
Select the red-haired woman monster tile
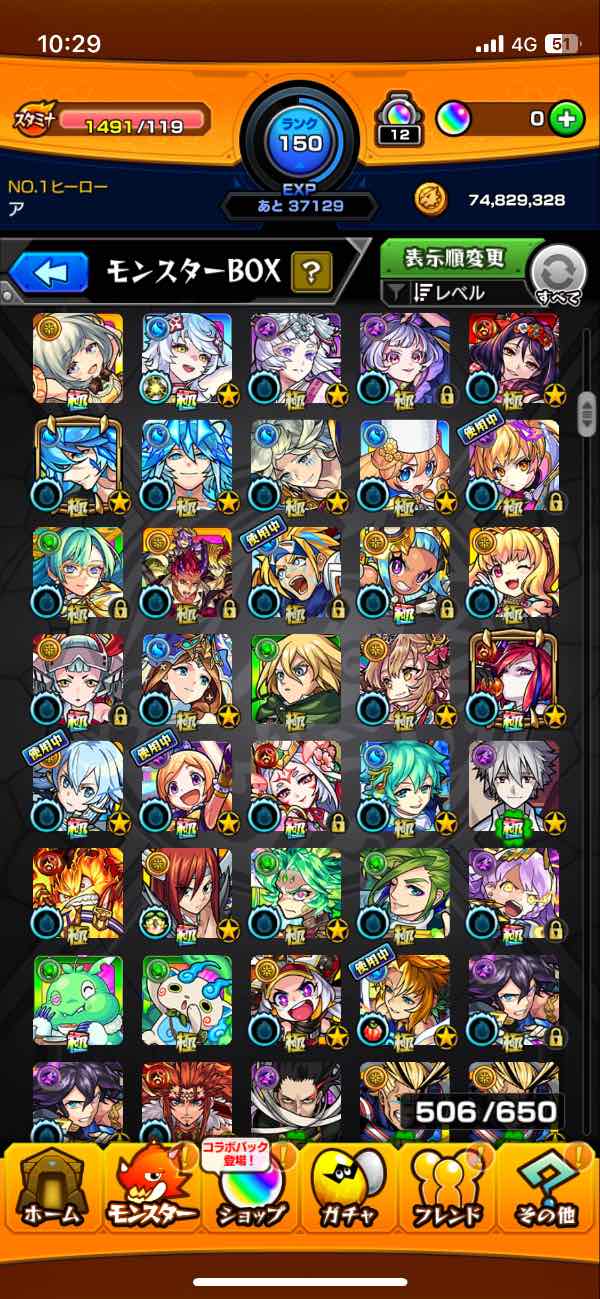187,892
